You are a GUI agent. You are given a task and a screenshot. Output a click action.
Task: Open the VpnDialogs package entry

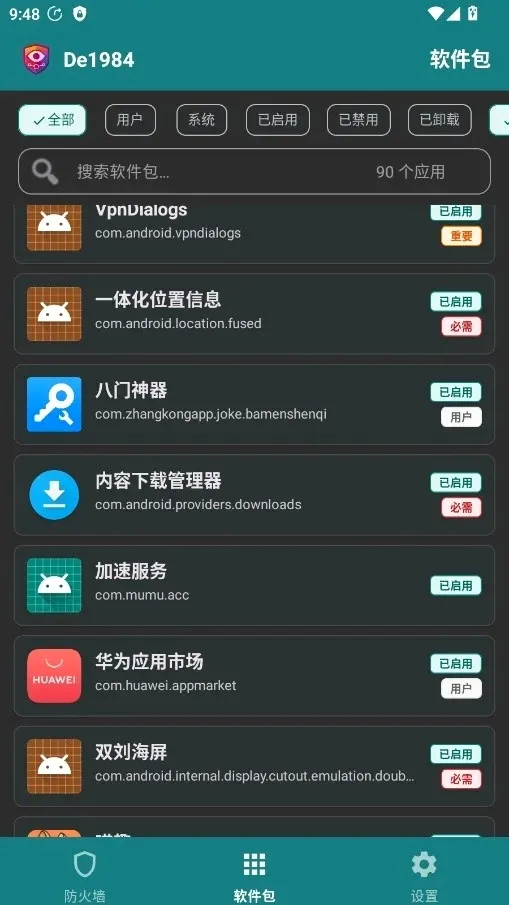[254, 234]
